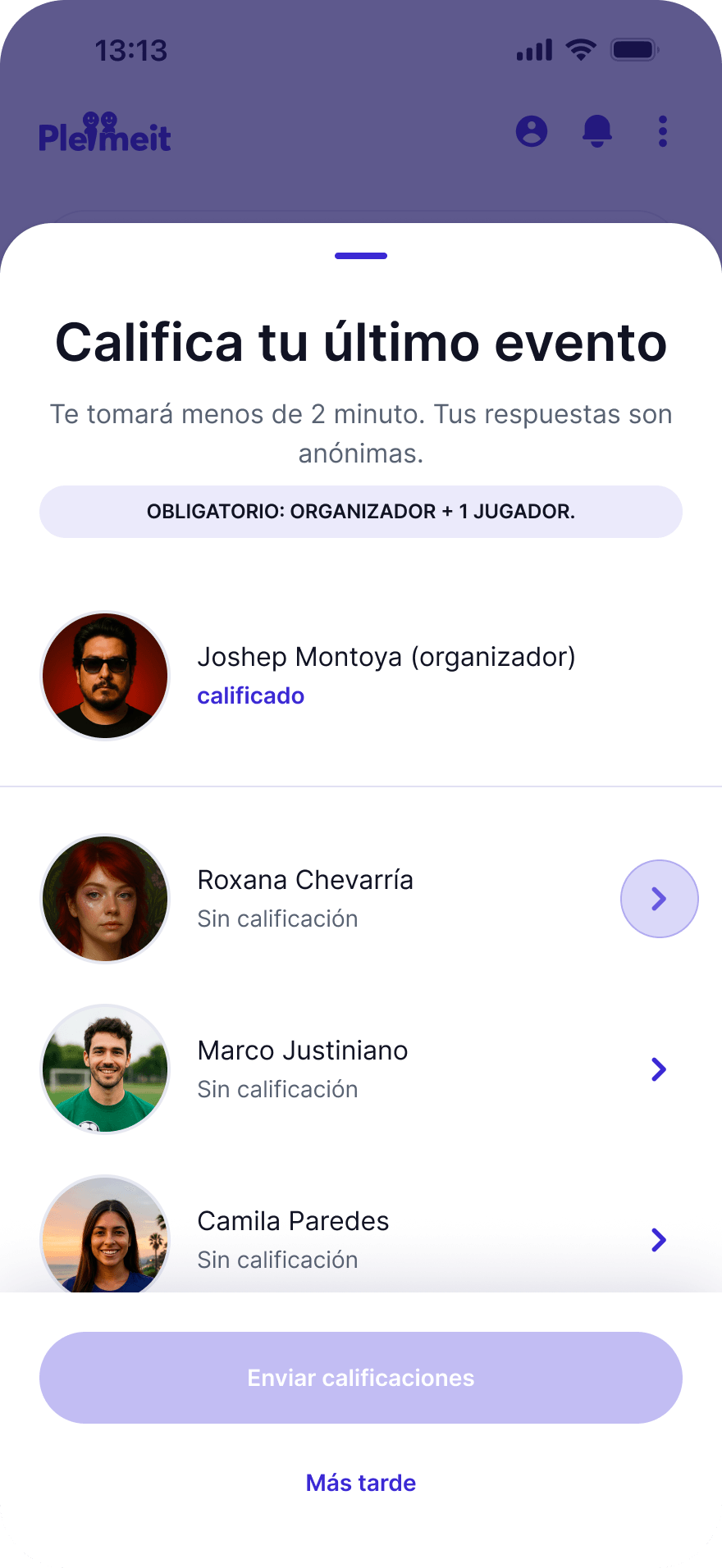Tap the battery indicator in the status bar
The image size is (722, 1568).
click(x=633, y=49)
